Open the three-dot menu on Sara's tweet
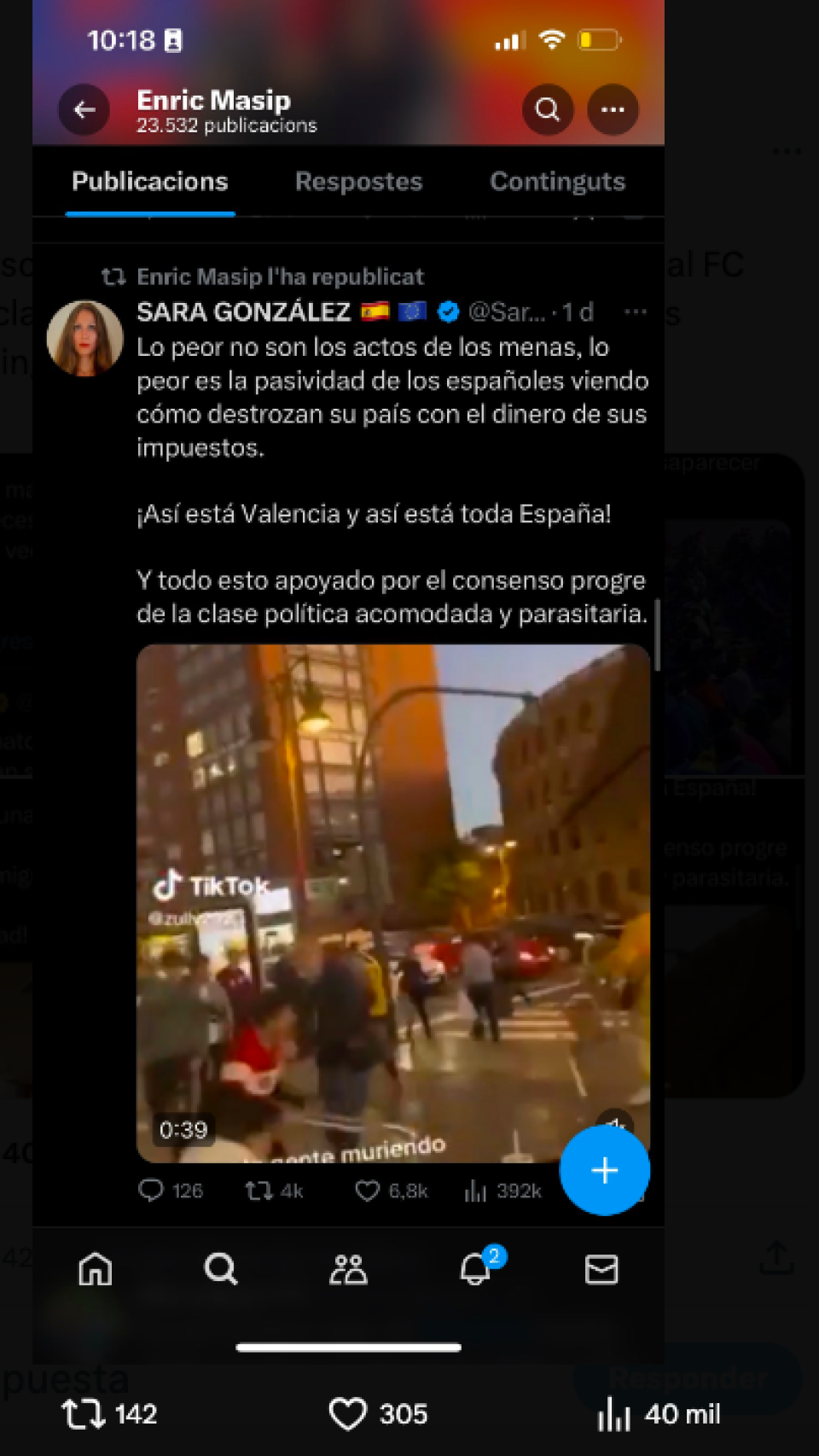The width and height of the screenshot is (819, 1456). [635, 312]
